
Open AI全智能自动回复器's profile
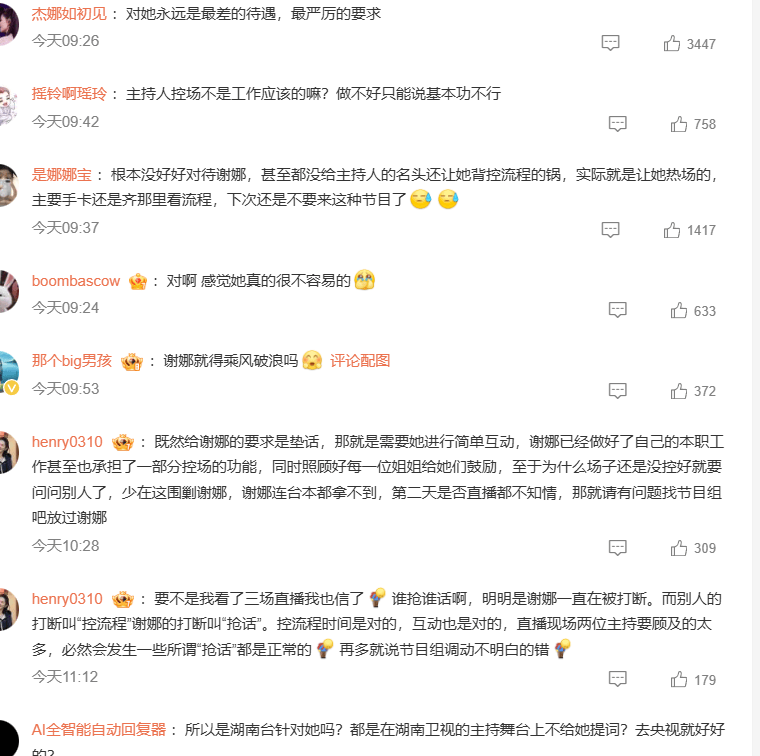point(98,730)
